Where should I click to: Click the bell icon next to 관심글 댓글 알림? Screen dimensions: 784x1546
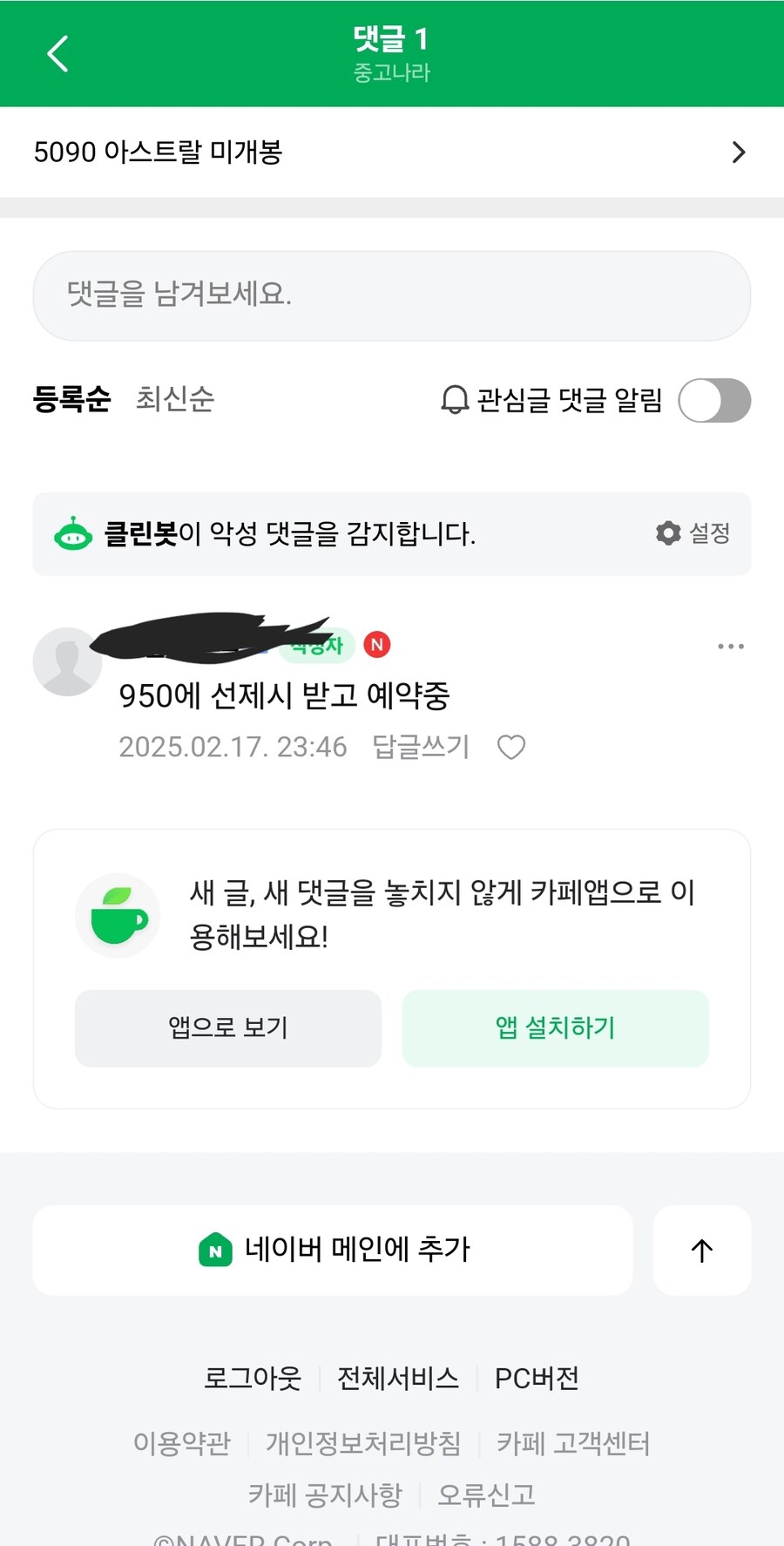(x=452, y=400)
